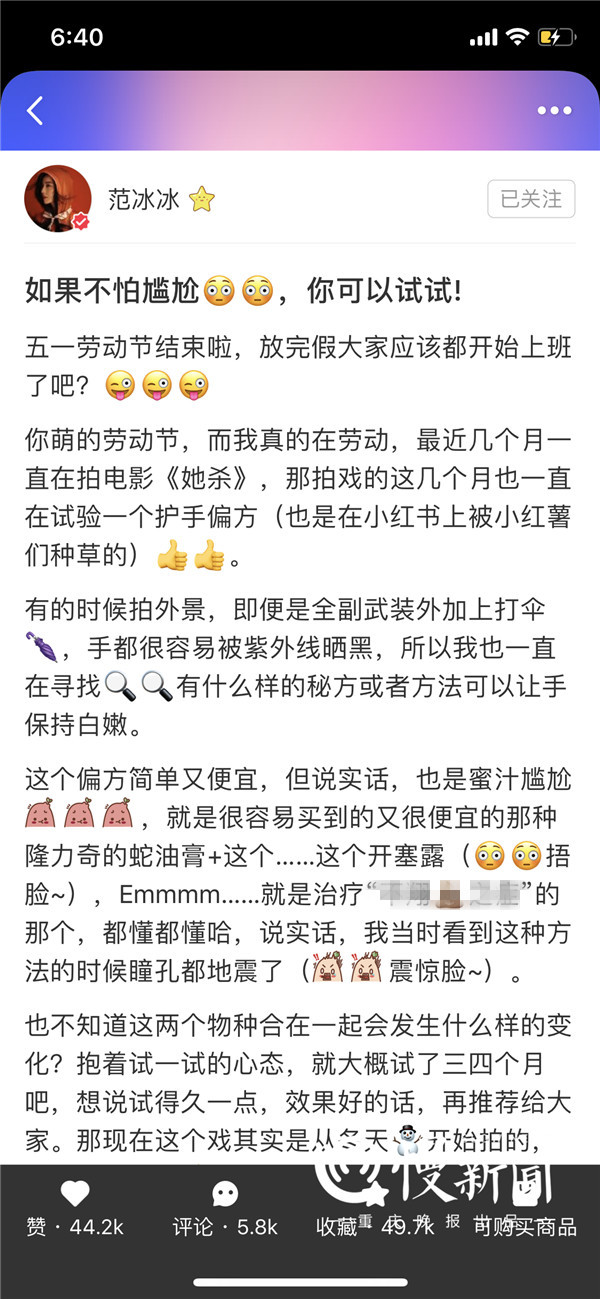
Task: Open the three-dot overflow menu
Action: click(x=553, y=110)
